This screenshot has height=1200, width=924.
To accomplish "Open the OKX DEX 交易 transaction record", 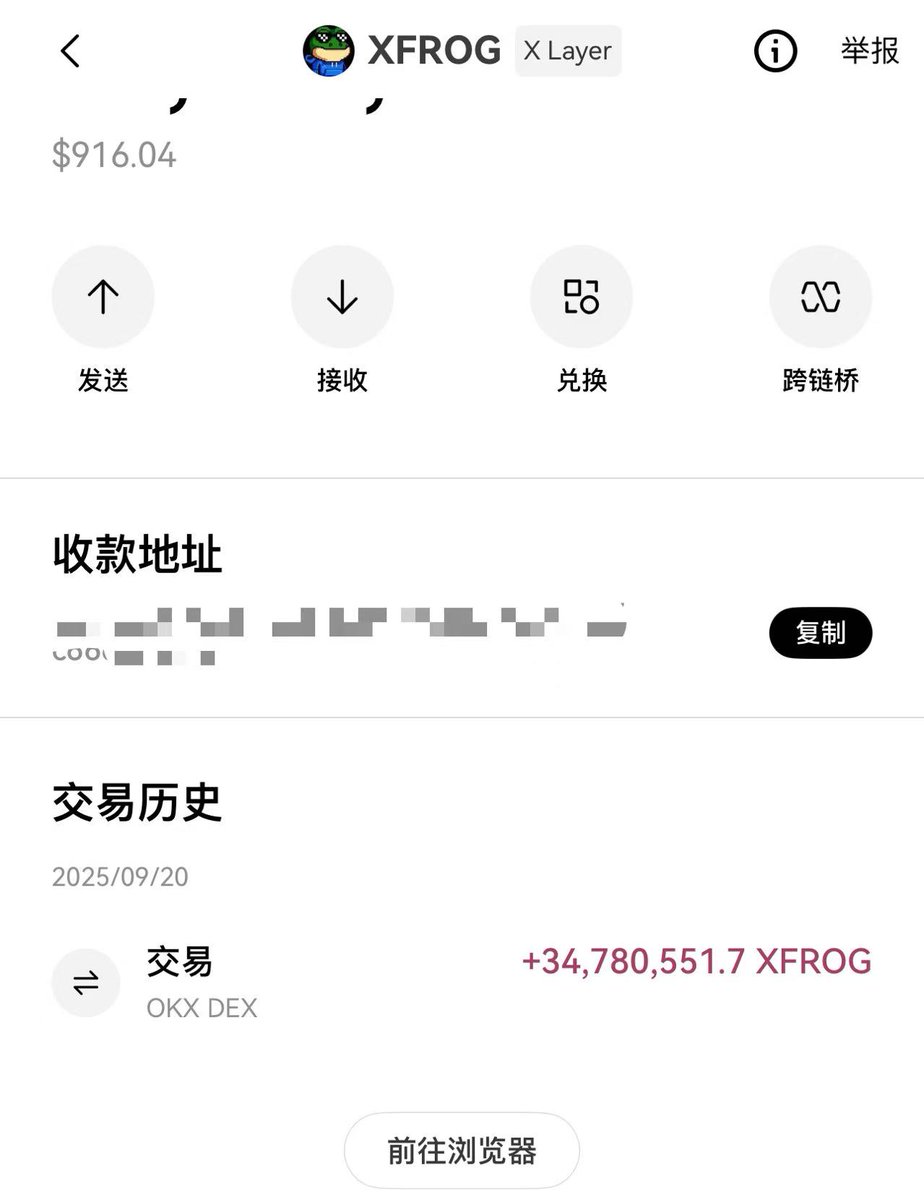I will tap(460, 982).
